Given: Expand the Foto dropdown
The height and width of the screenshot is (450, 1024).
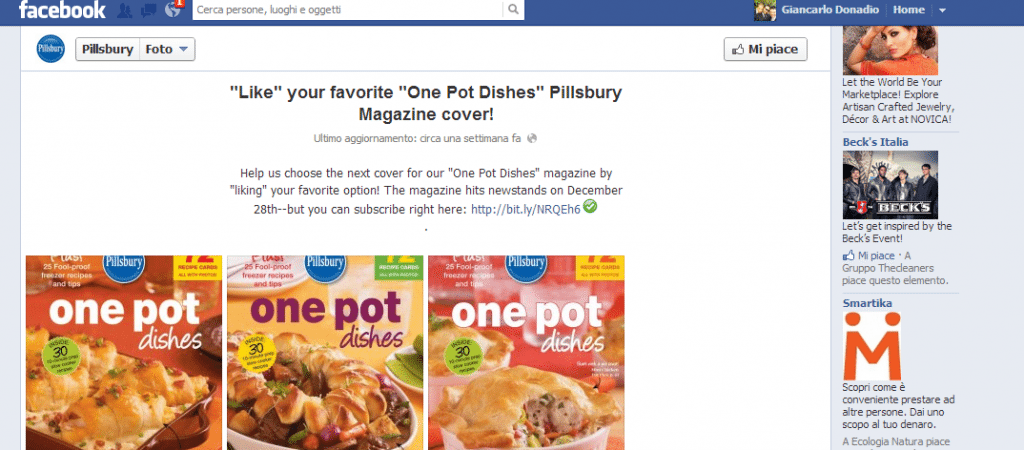Looking at the screenshot, I should point(167,49).
